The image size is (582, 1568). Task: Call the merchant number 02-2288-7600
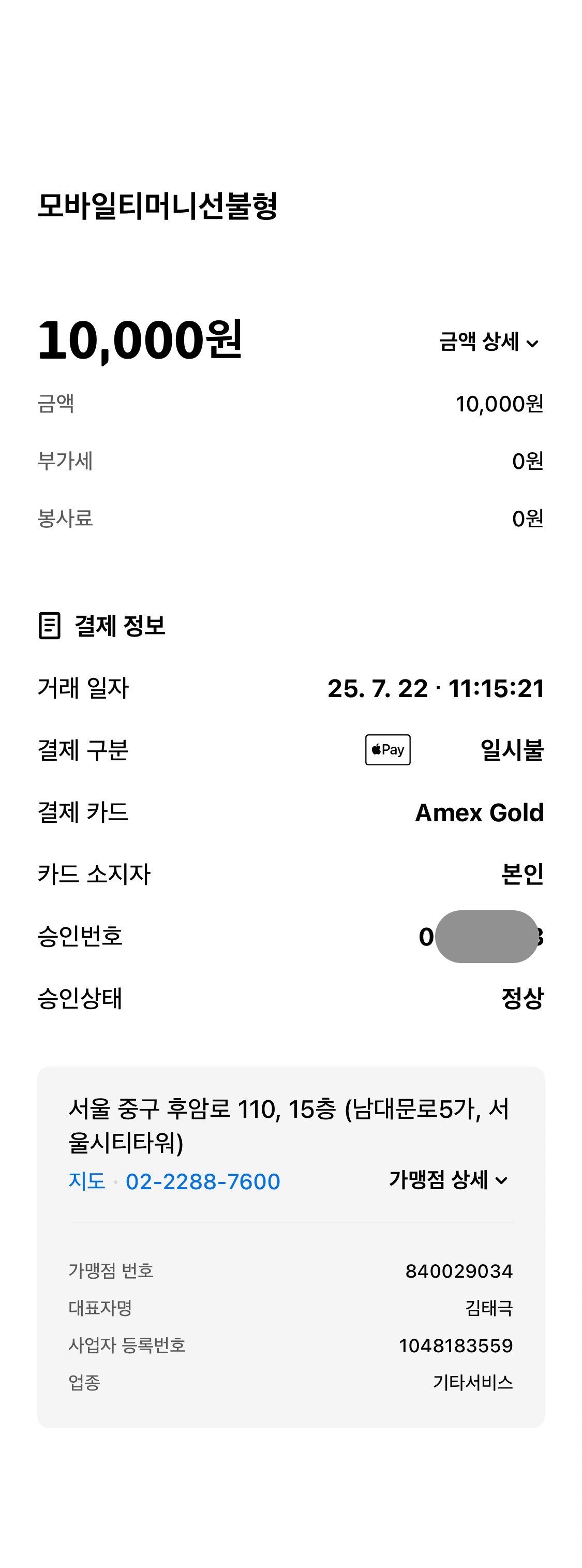203,1181
